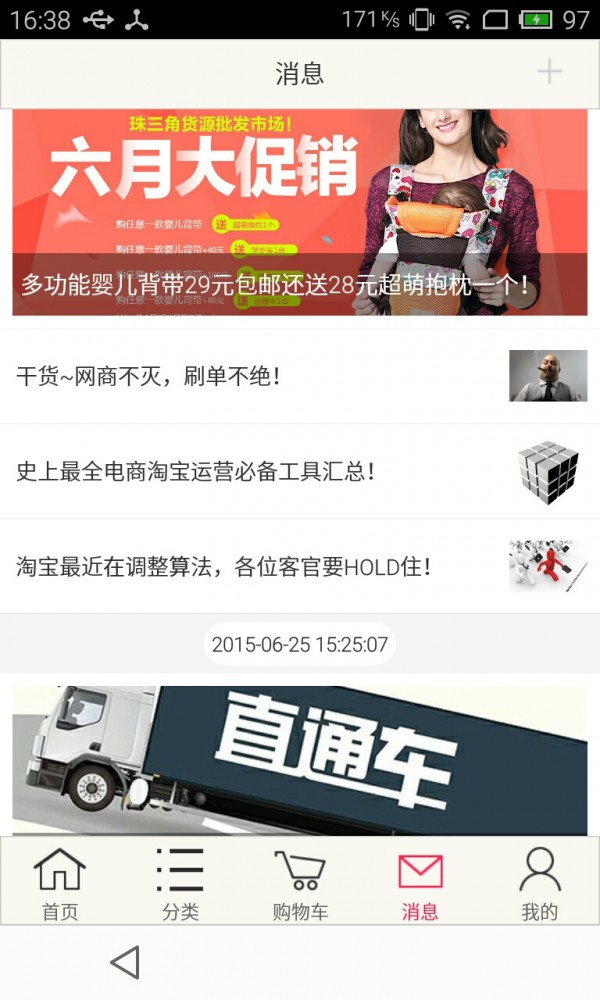
Task: Open the 六月大促销 baby carrier banner
Action: click(x=300, y=212)
